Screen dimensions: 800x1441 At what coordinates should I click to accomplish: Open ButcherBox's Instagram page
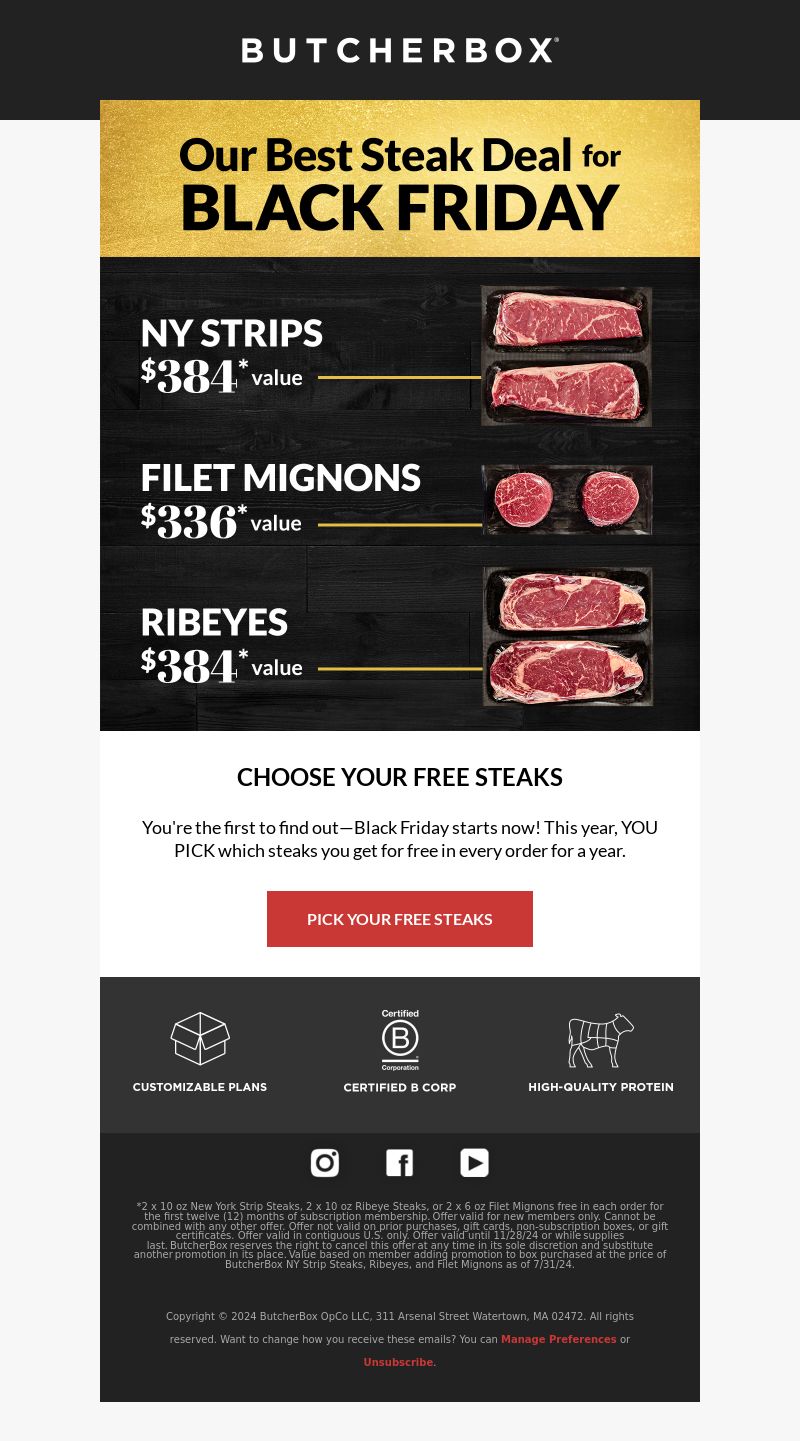325,1163
